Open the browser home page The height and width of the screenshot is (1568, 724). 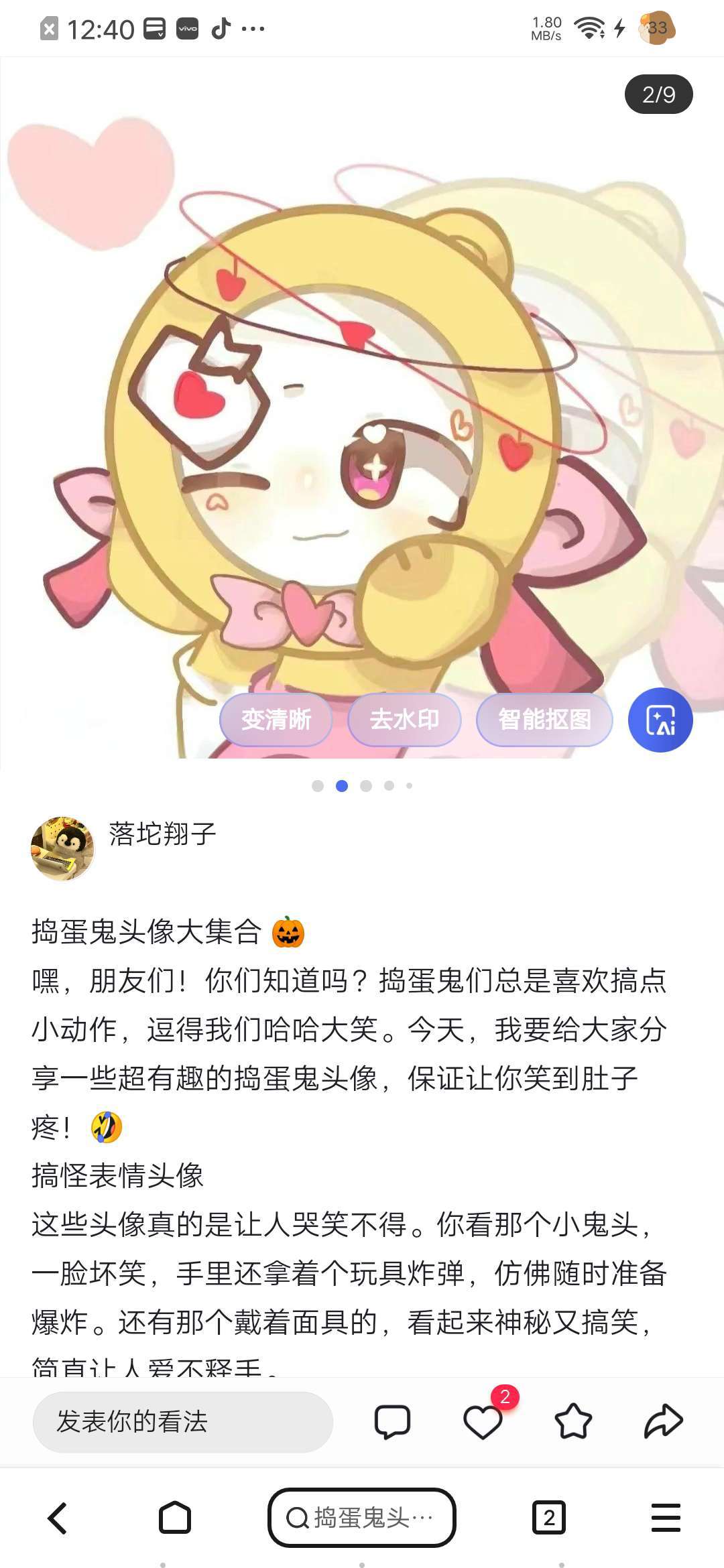[x=175, y=1518]
